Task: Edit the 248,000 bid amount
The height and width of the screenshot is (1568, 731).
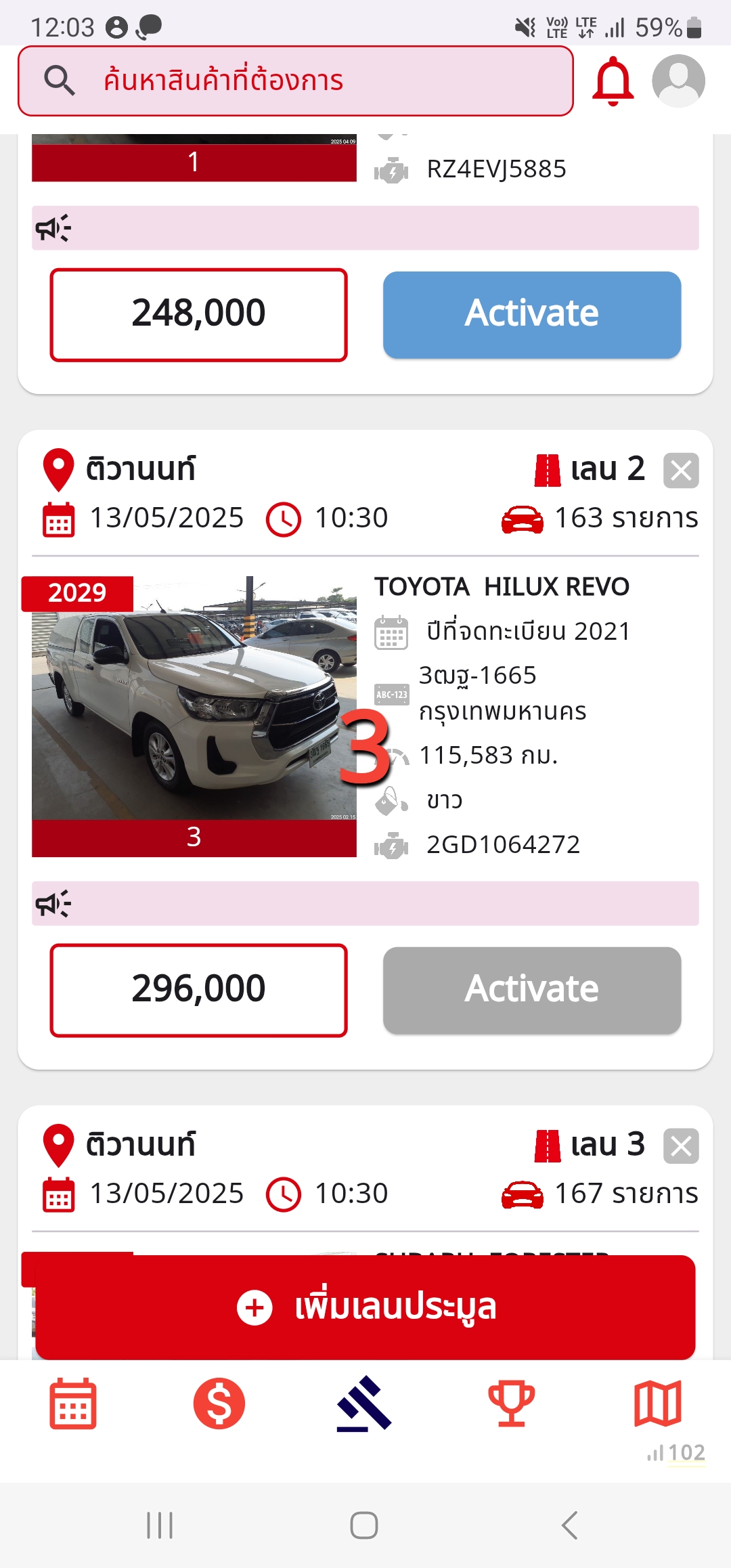Action: 198,315
